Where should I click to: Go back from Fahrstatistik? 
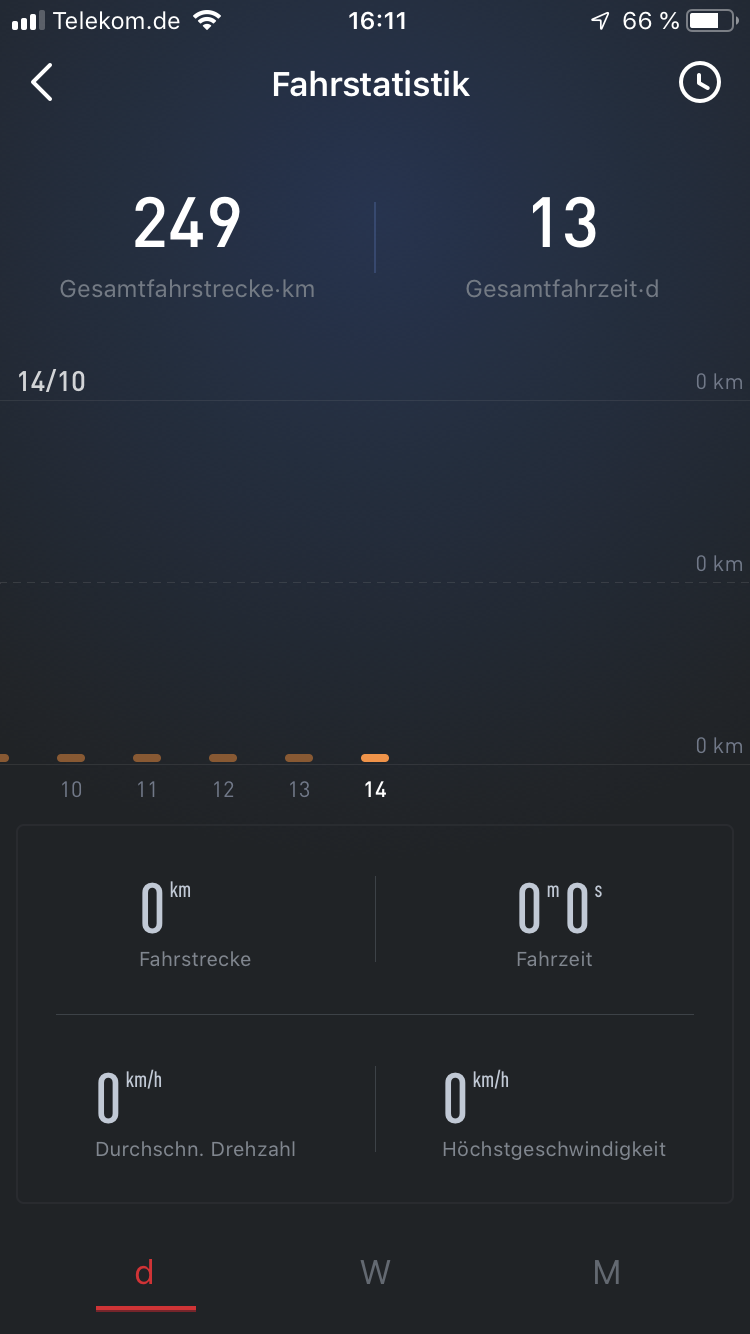42,83
